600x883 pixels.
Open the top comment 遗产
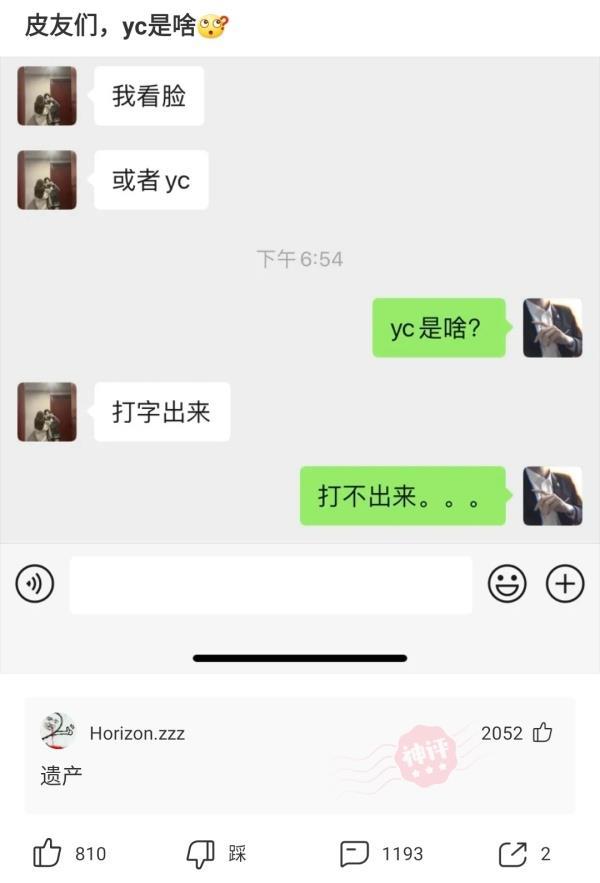point(62,776)
